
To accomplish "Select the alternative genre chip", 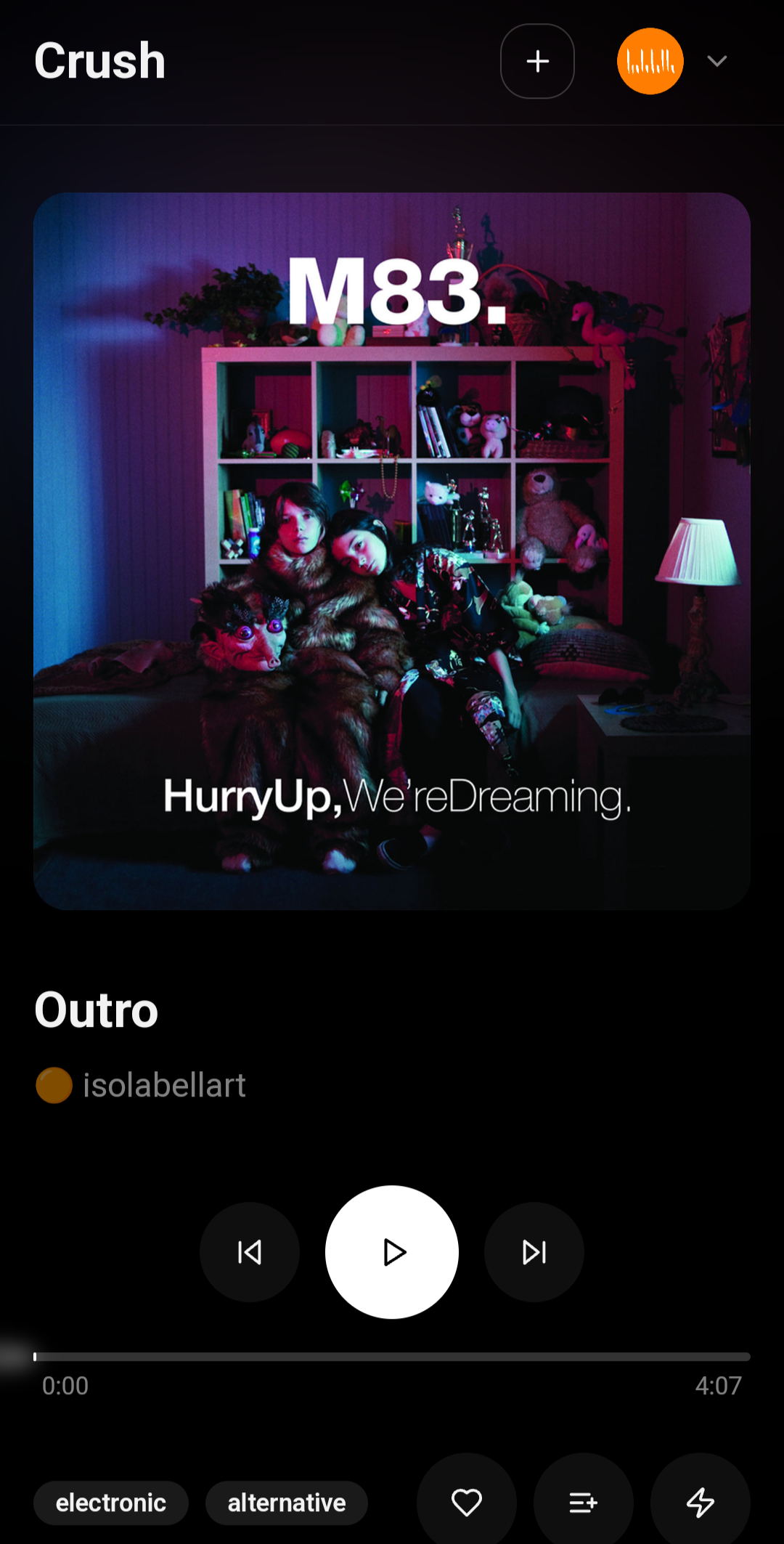I will (x=287, y=1503).
